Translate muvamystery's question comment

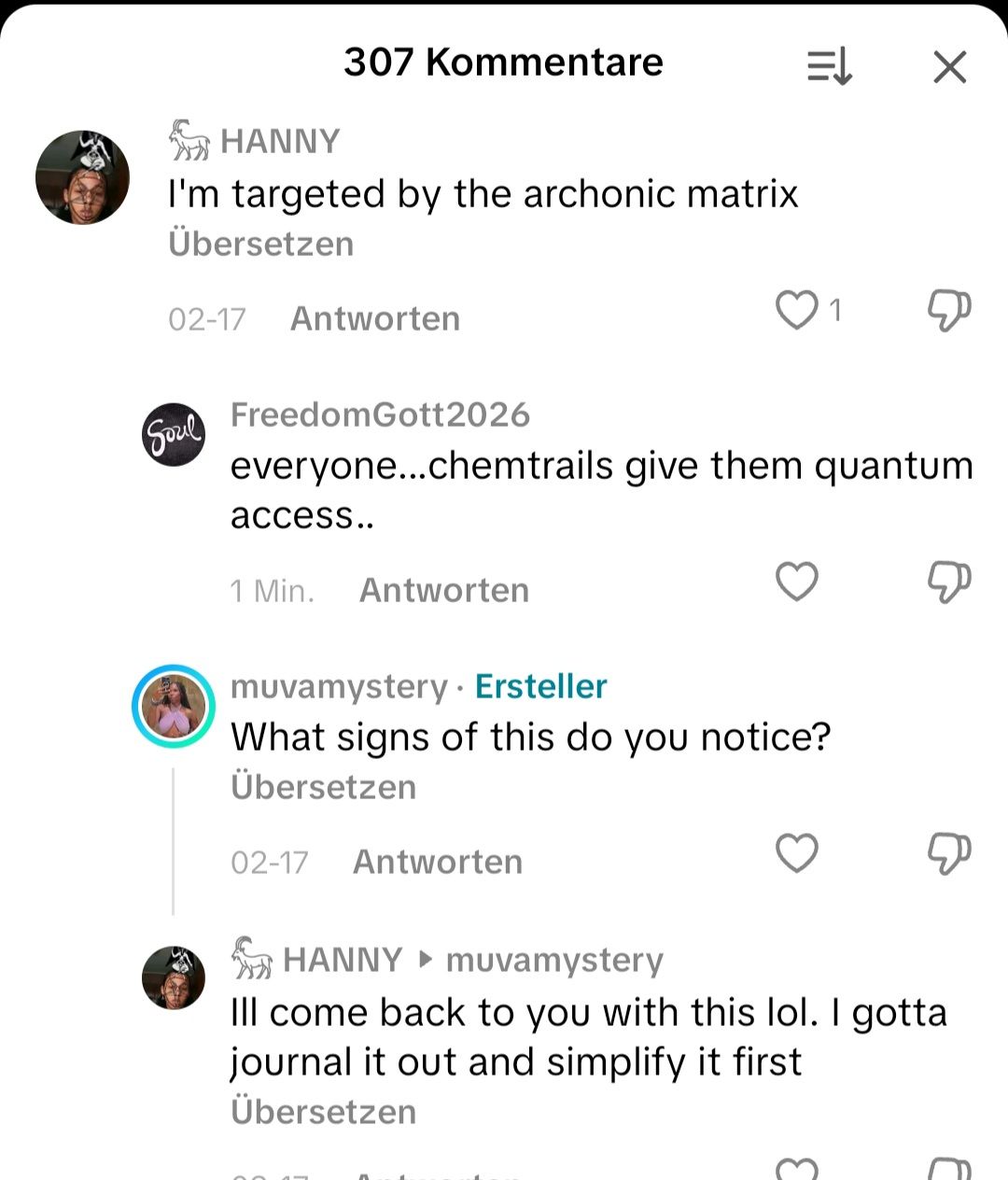(x=323, y=787)
